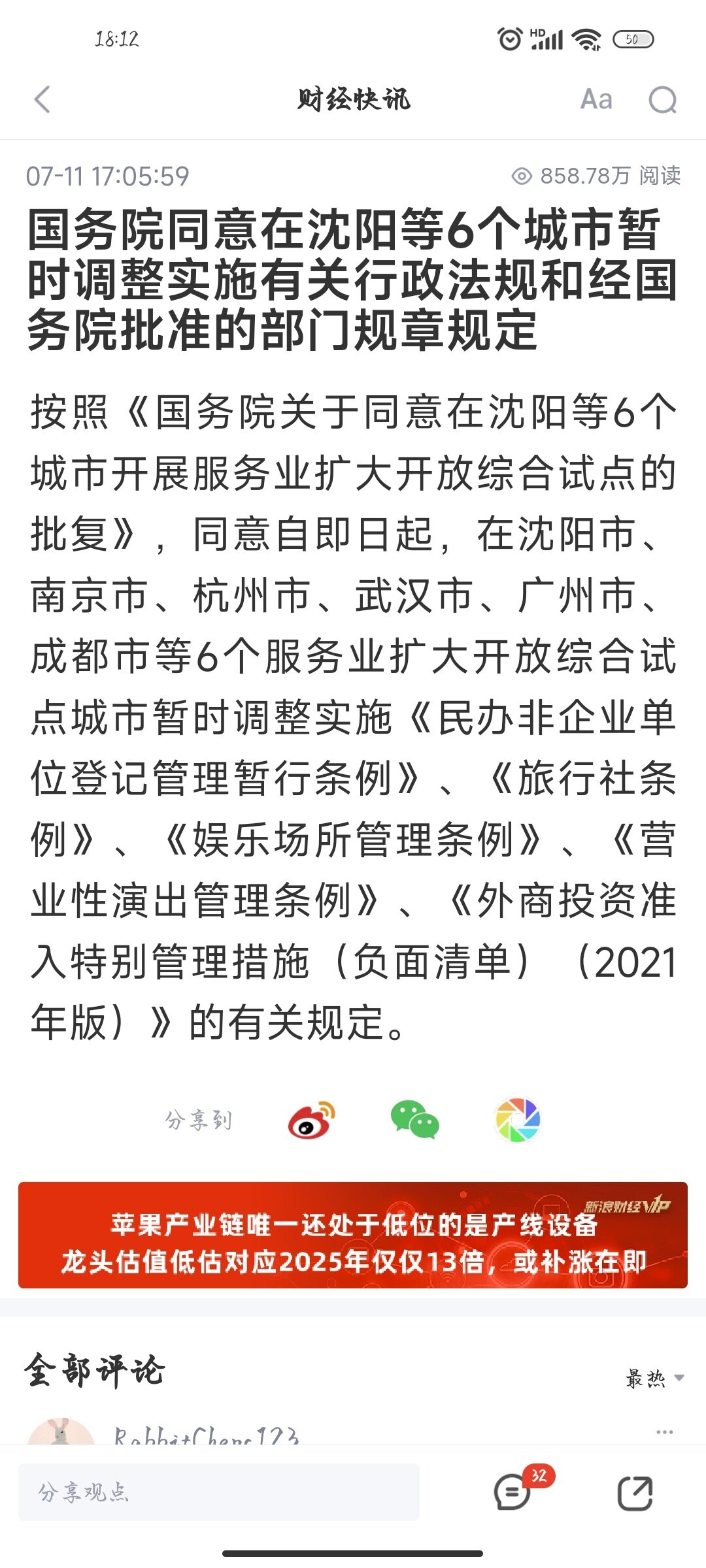Share via the colorful shutter icon

point(518,1120)
